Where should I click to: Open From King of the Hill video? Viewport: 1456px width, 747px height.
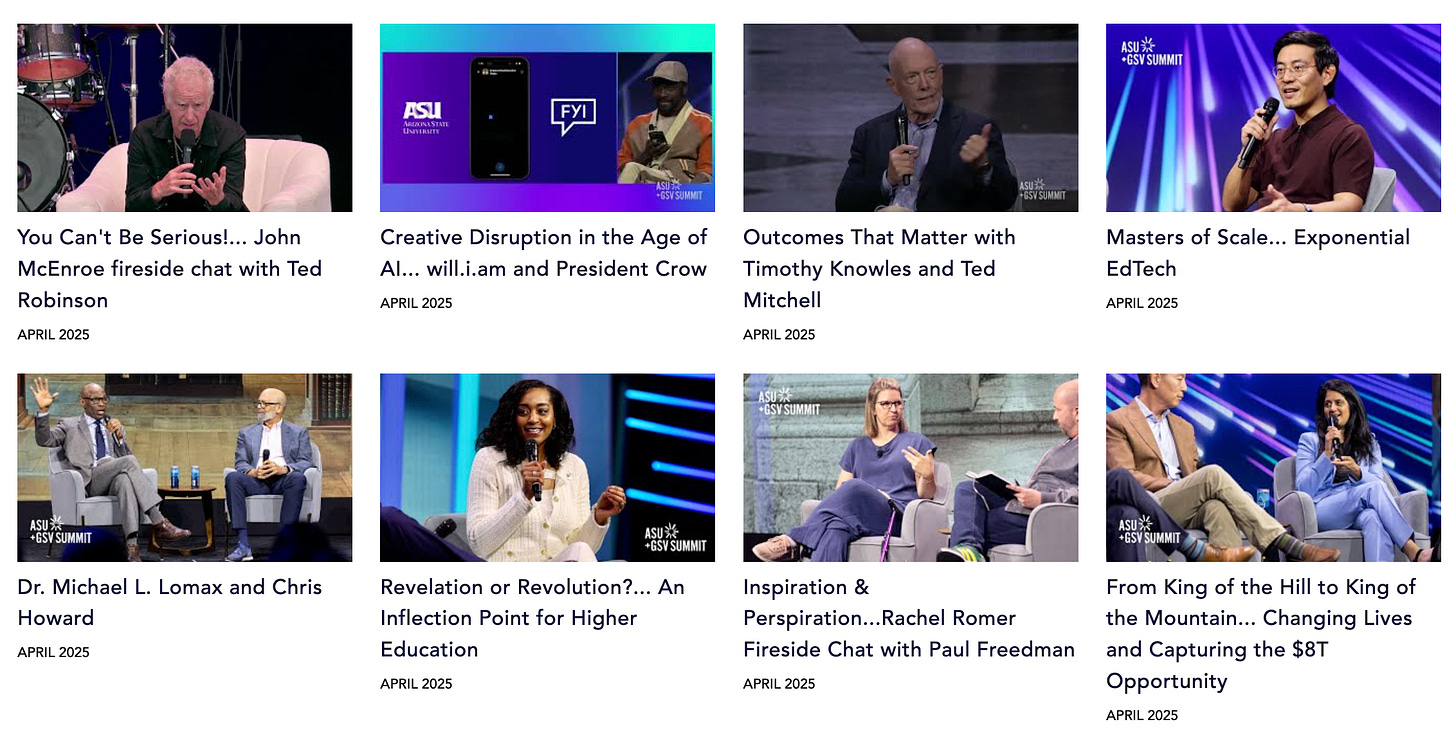coord(1273,467)
